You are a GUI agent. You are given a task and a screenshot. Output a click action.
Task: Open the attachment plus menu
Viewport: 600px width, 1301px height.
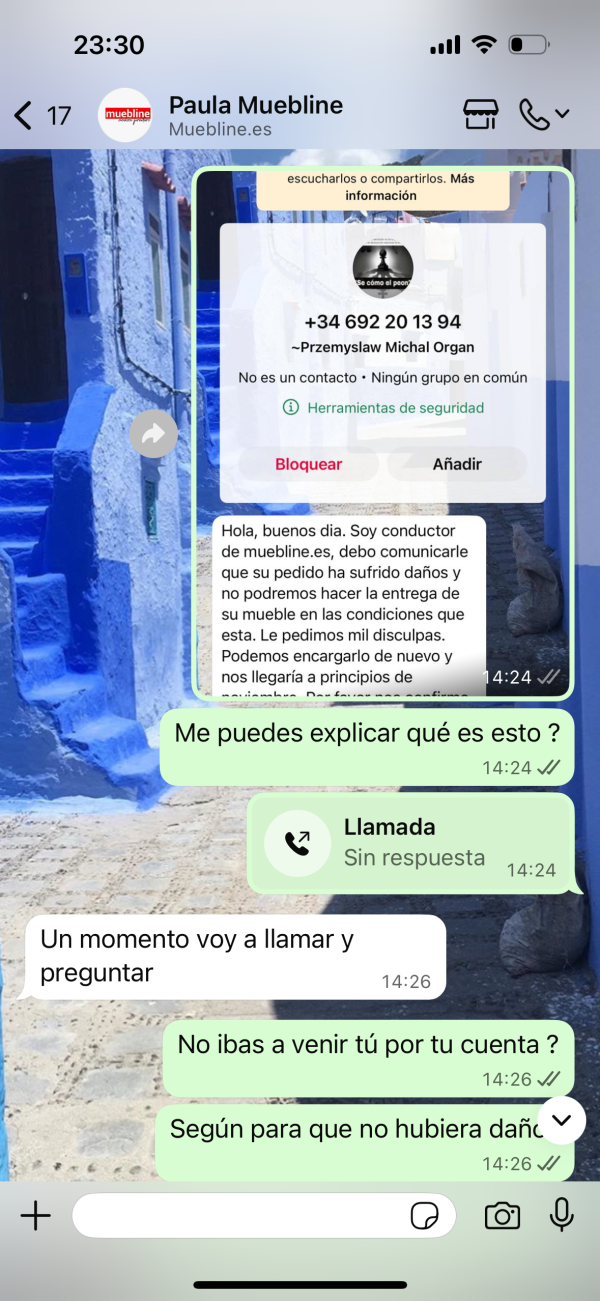tap(35, 1215)
